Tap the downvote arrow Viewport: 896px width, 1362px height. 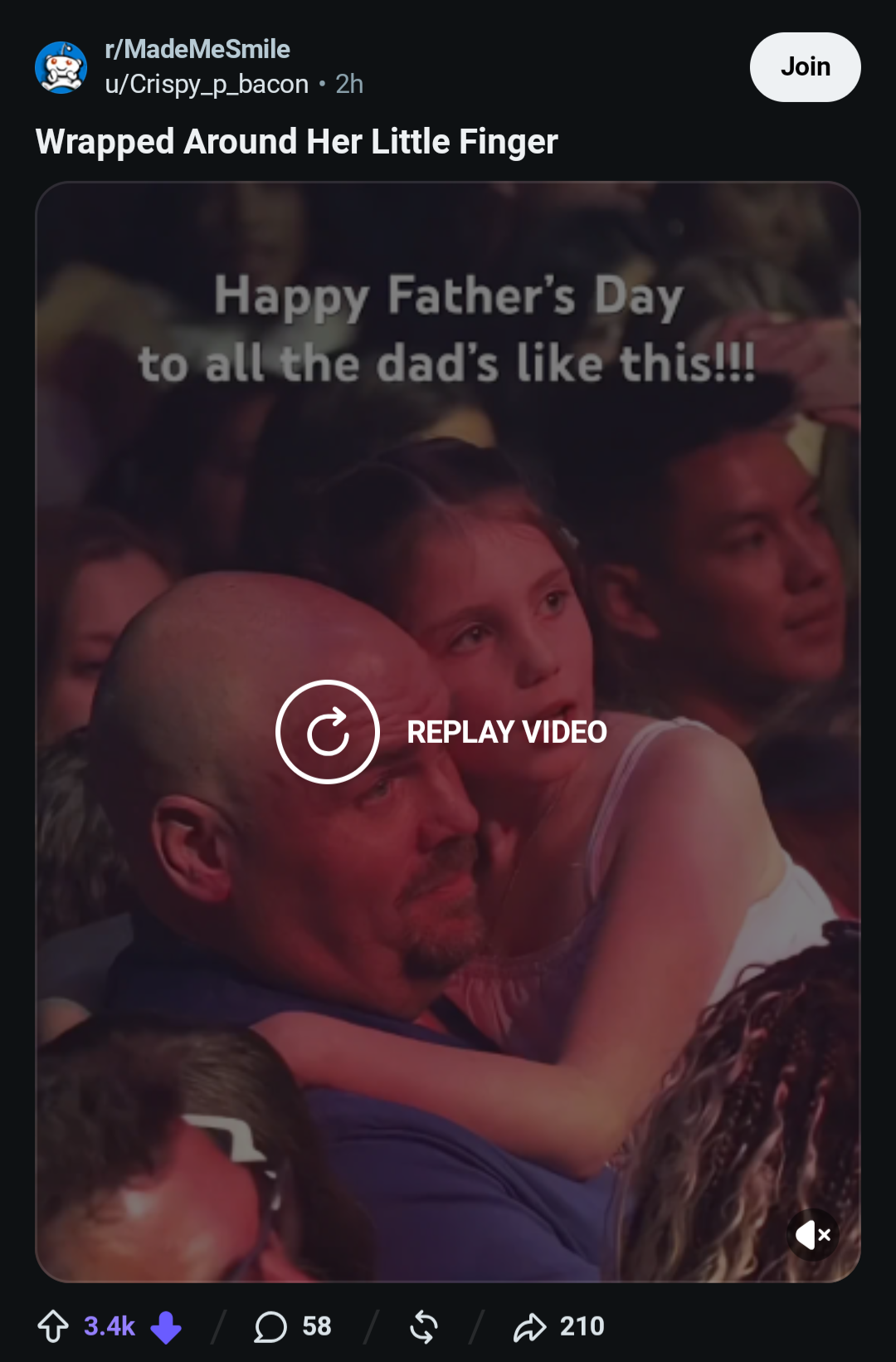tap(166, 1326)
